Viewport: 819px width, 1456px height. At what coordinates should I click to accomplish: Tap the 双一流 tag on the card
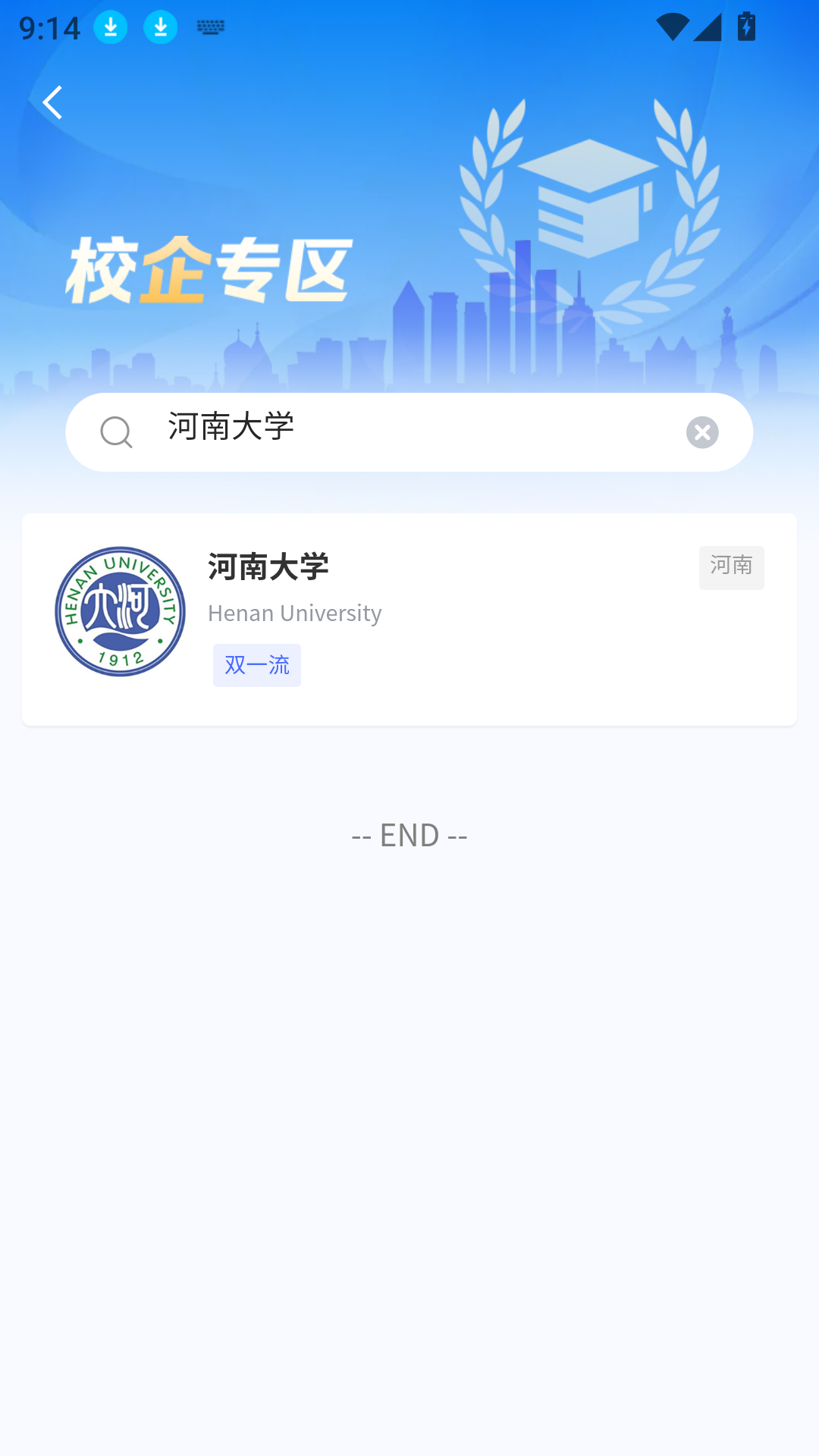pyautogui.click(x=256, y=665)
